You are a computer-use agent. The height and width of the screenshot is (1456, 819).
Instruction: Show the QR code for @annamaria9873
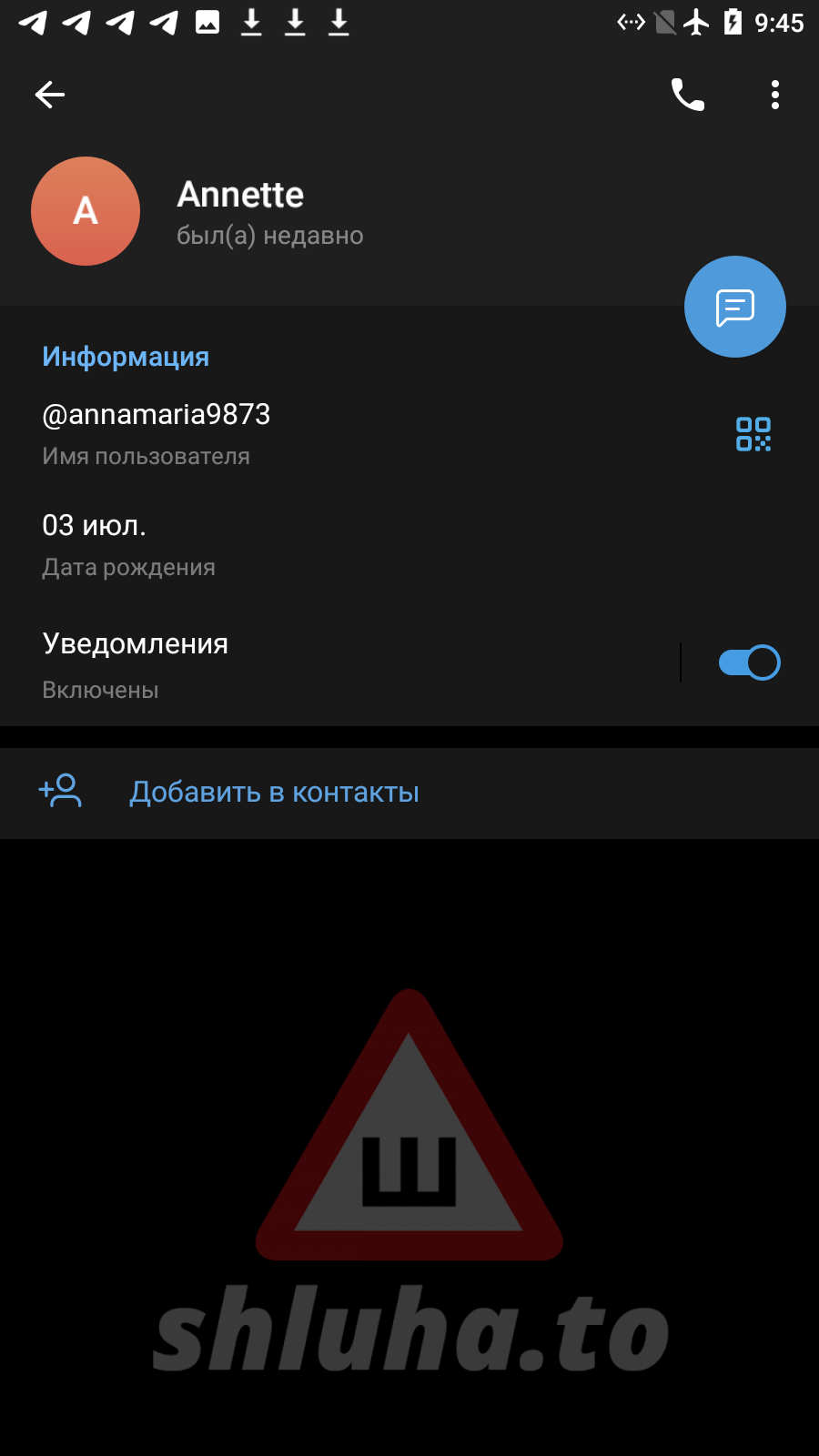point(753,434)
